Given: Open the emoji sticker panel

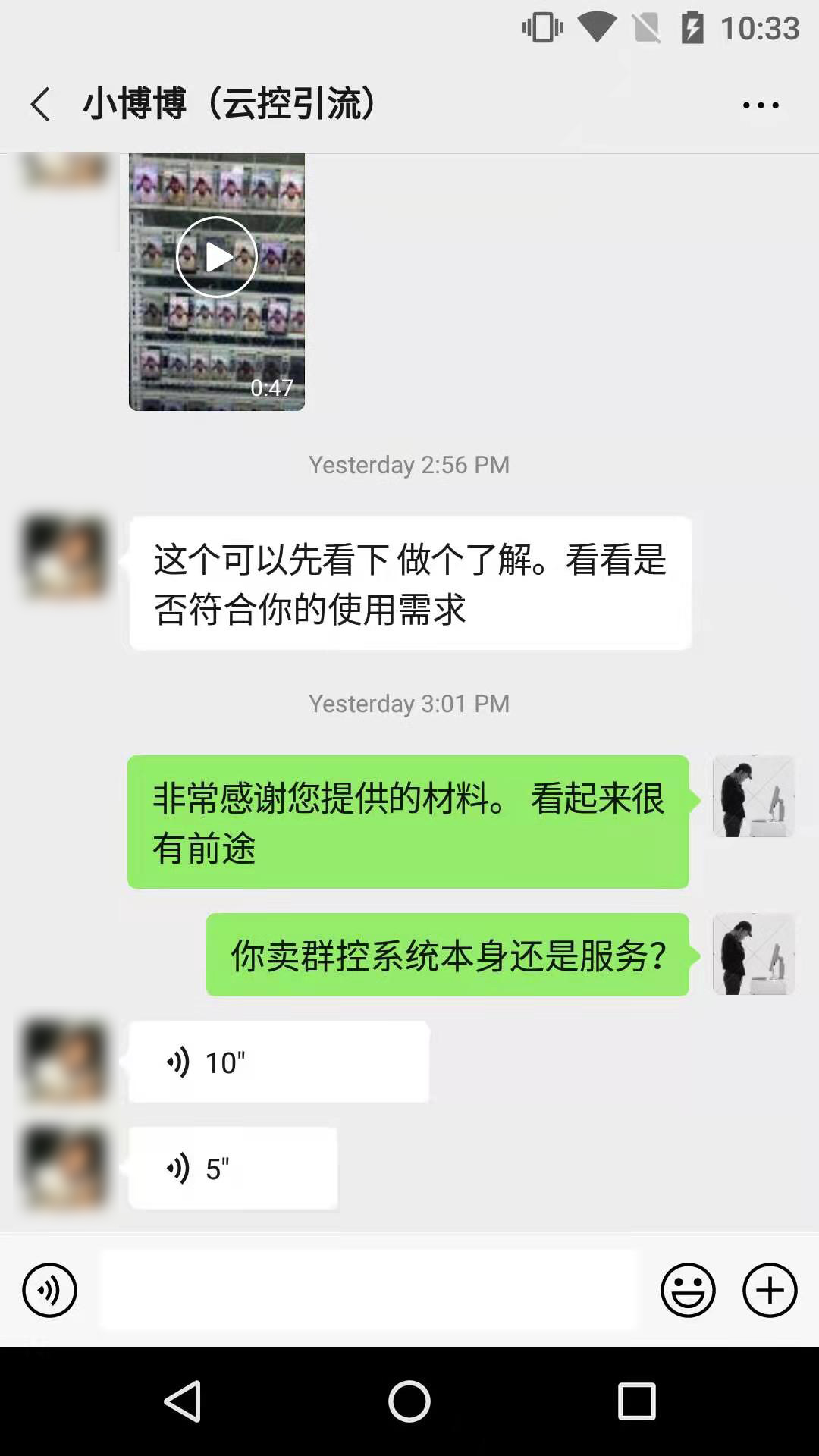Looking at the screenshot, I should pyautogui.click(x=688, y=1290).
